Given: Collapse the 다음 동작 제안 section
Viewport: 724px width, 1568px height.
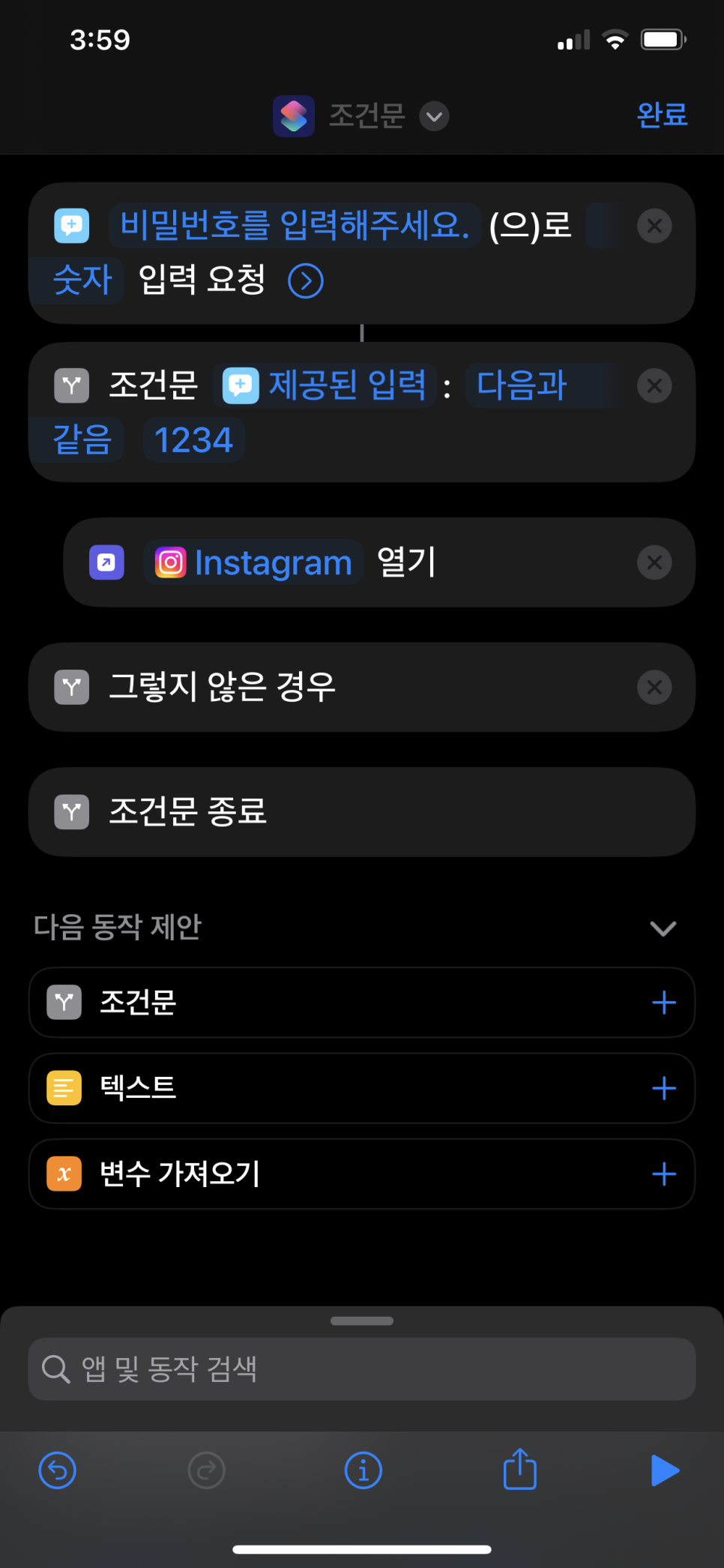Looking at the screenshot, I should coord(663,928).
